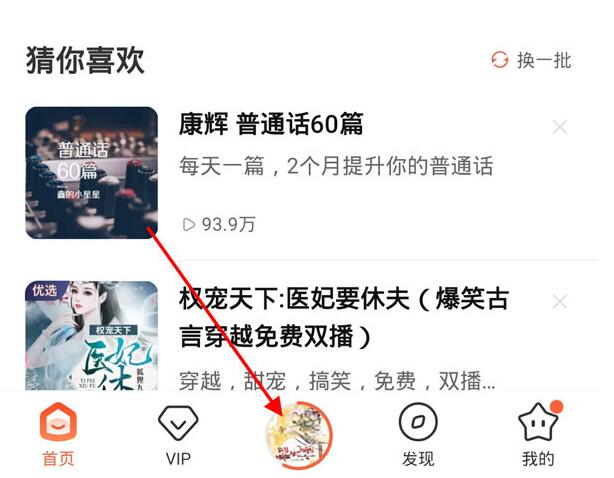Switch to the 首页 tab
Screen dimensions: 614x478
click(58, 436)
